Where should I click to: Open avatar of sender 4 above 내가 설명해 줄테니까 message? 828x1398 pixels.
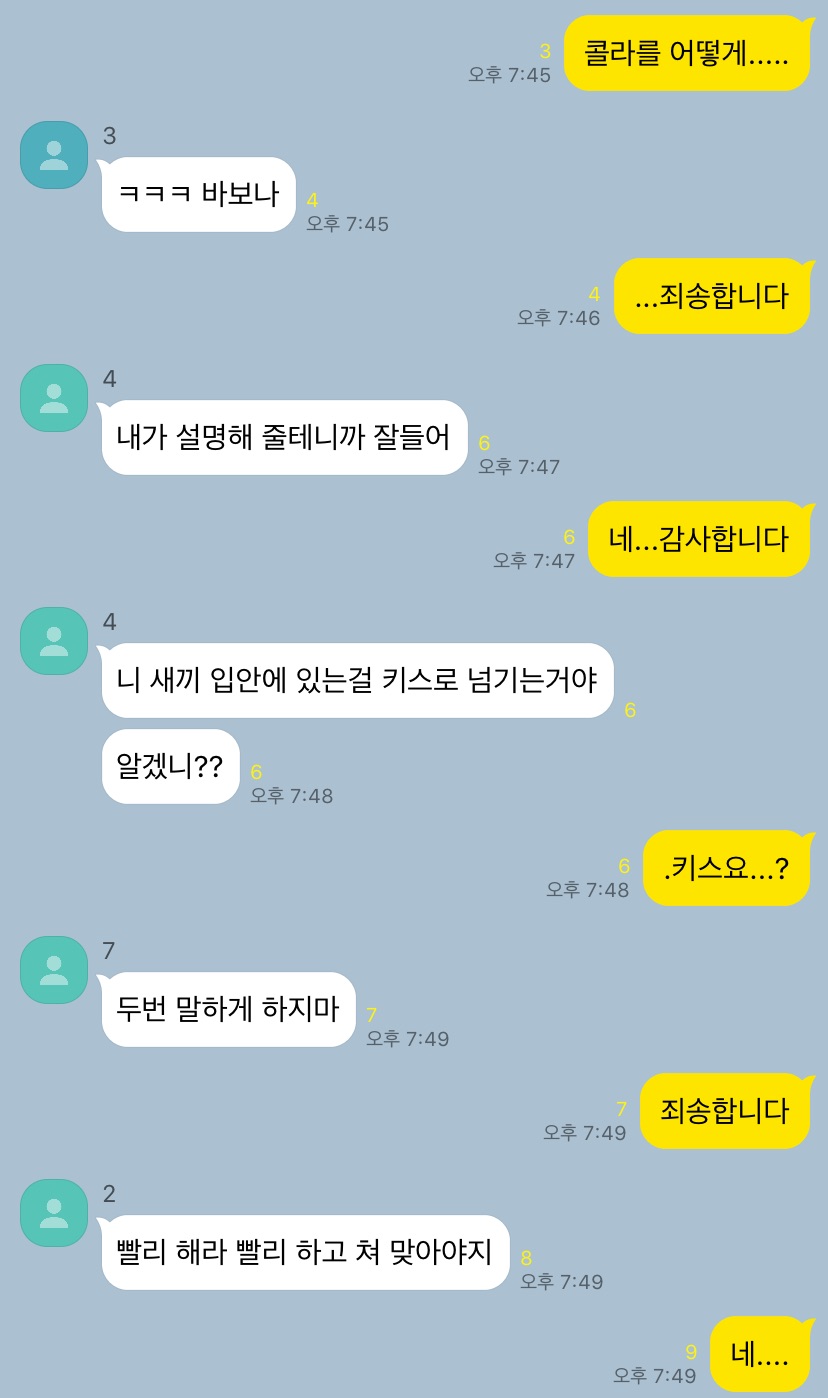[54, 398]
